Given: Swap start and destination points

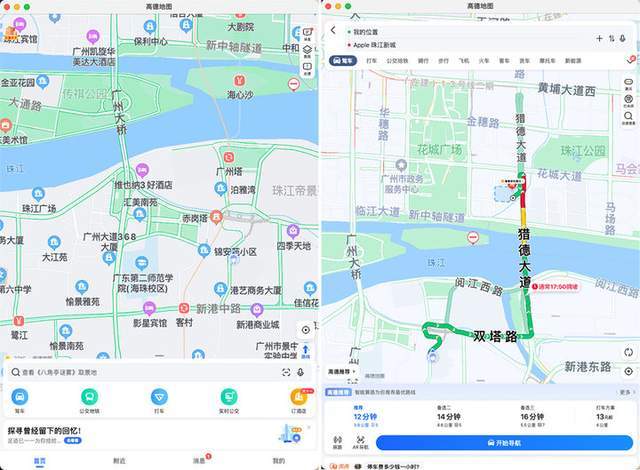Looking at the screenshot, I should [611, 38].
